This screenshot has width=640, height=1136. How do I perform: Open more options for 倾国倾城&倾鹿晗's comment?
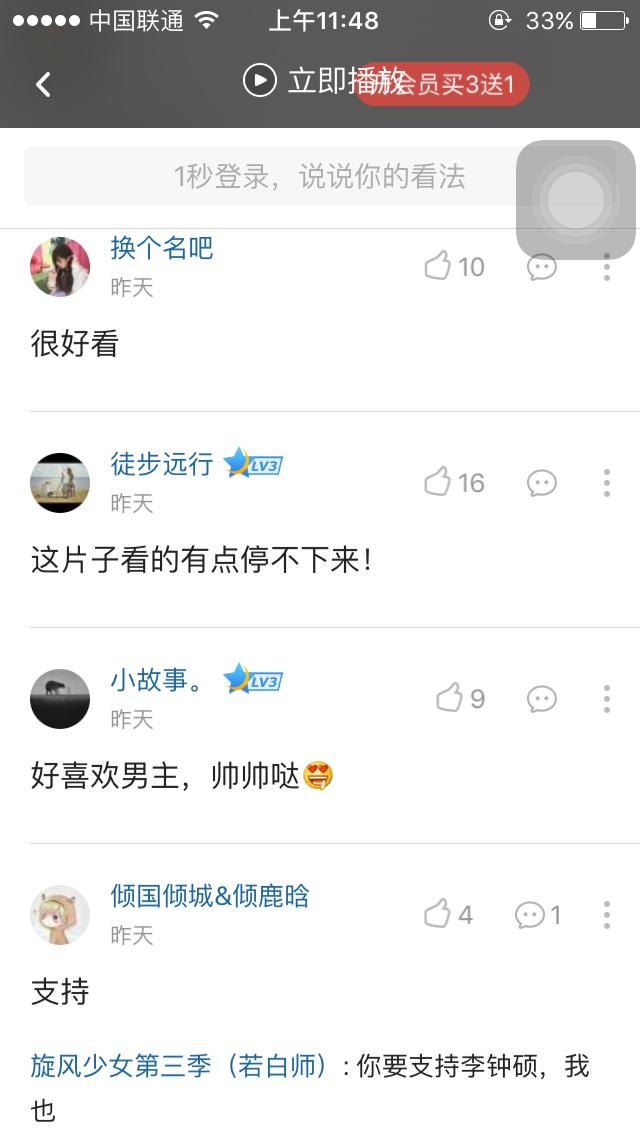pyautogui.click(x=607, y=914)
